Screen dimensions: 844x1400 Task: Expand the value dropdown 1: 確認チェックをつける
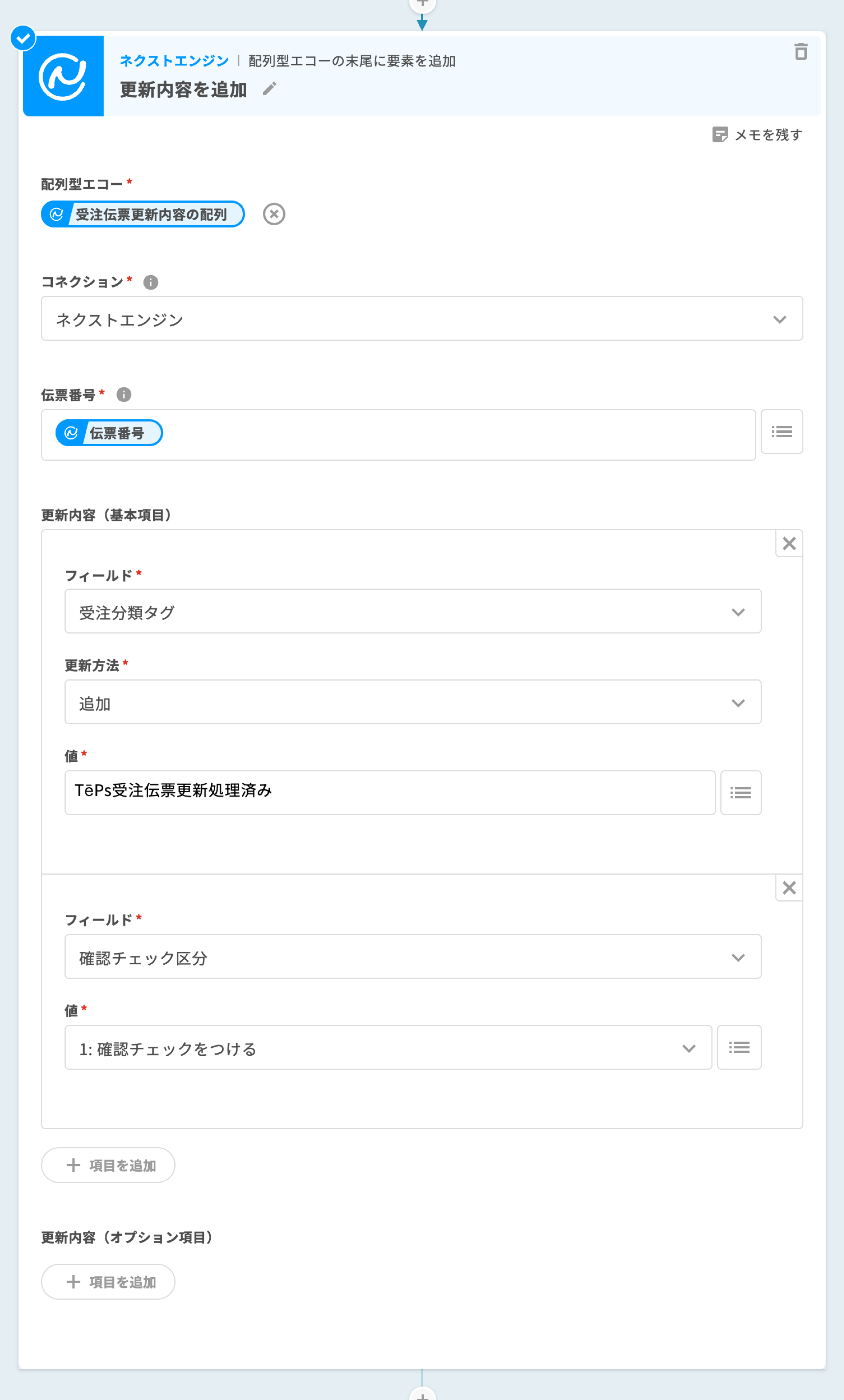point(388,1048)
